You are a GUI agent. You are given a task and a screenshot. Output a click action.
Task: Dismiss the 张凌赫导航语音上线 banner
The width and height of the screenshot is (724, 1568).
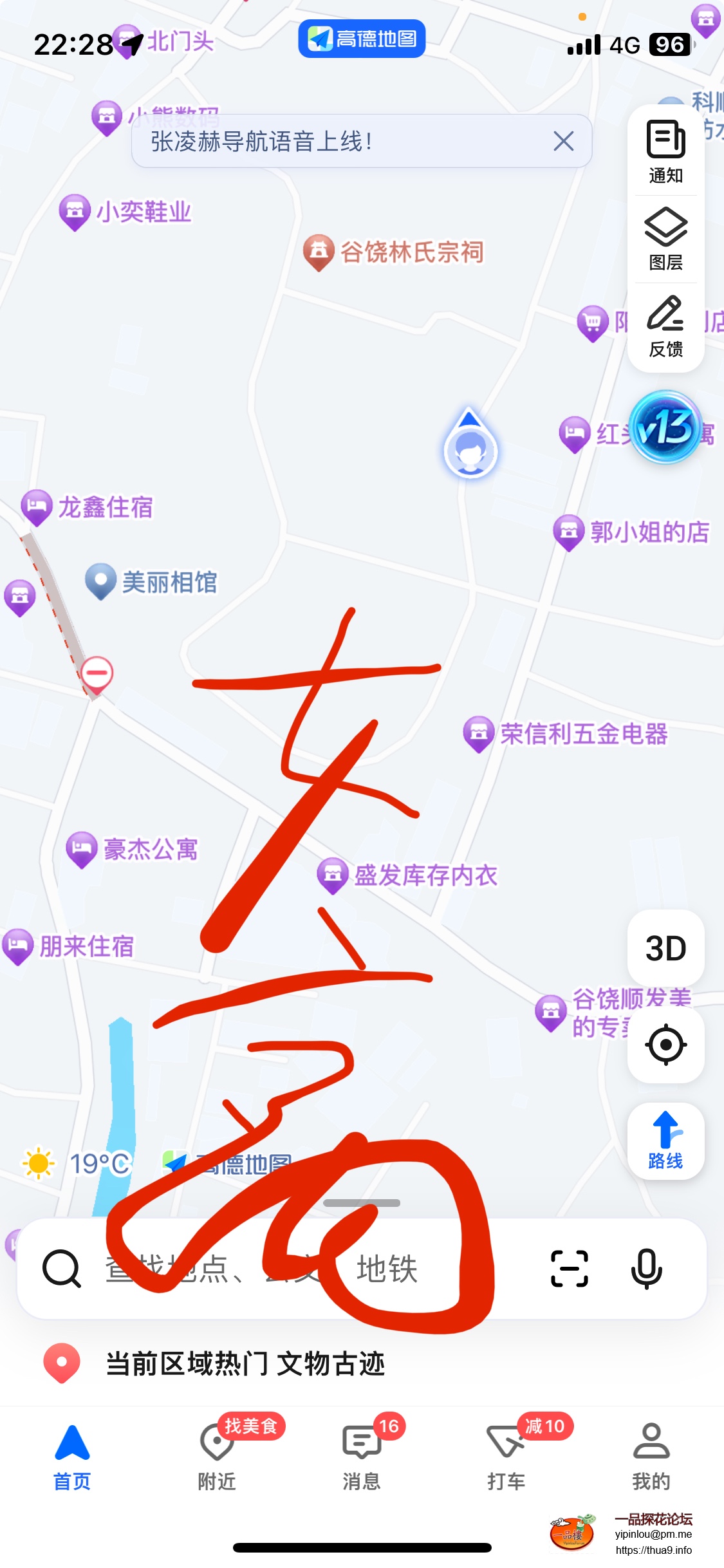tap(563, 141)
